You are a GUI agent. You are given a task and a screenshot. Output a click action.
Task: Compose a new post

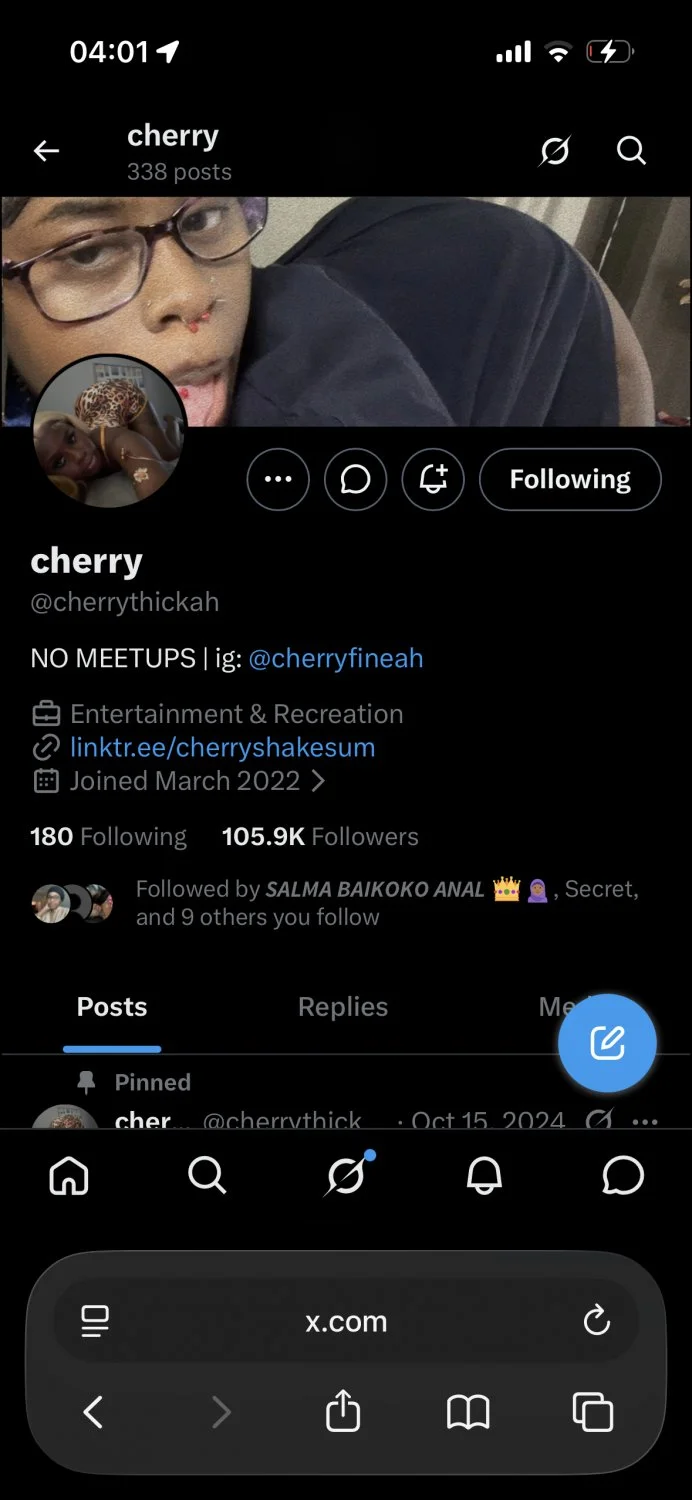click(607, 1043)
